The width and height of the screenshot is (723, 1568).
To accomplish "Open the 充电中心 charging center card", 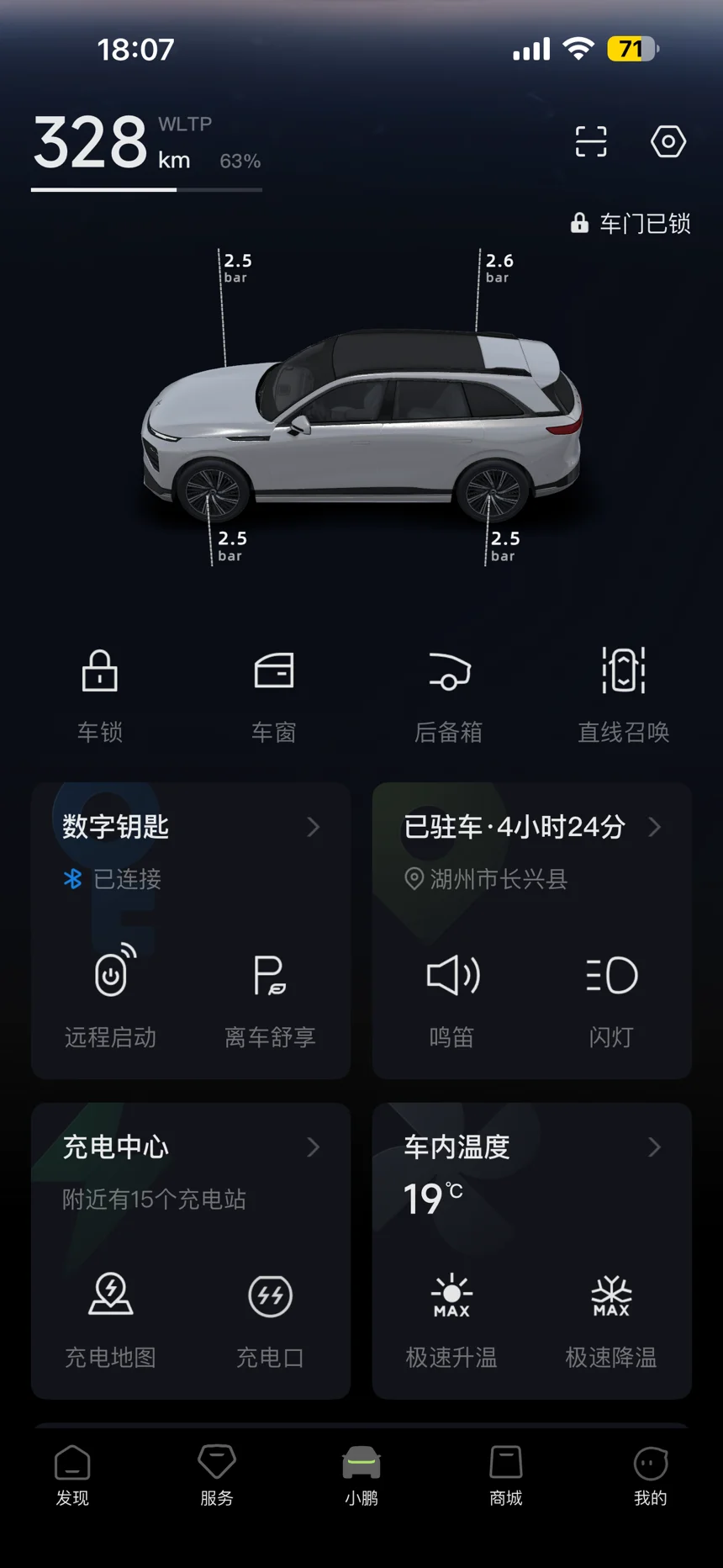I will (191, 1147).
